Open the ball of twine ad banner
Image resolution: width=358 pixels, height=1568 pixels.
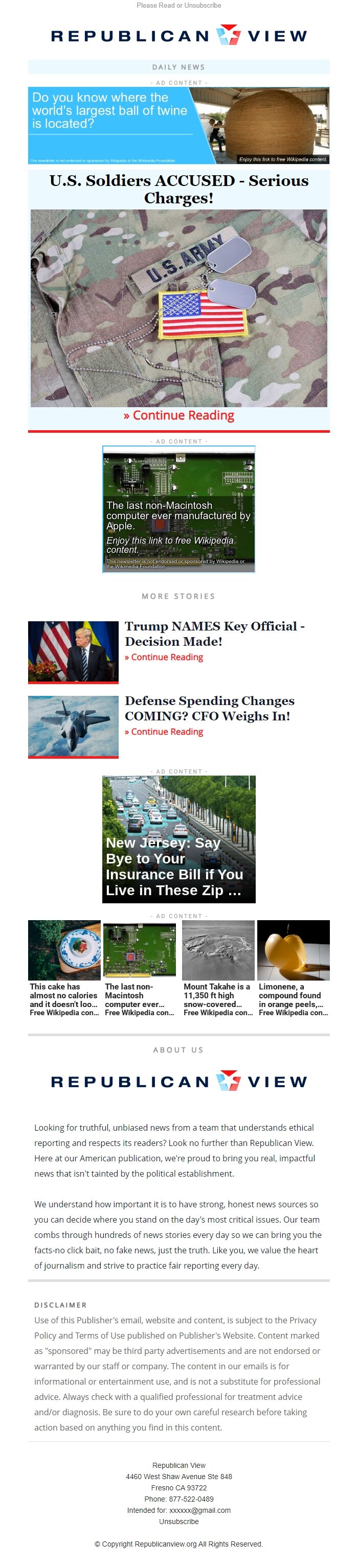tap(178, 125)
